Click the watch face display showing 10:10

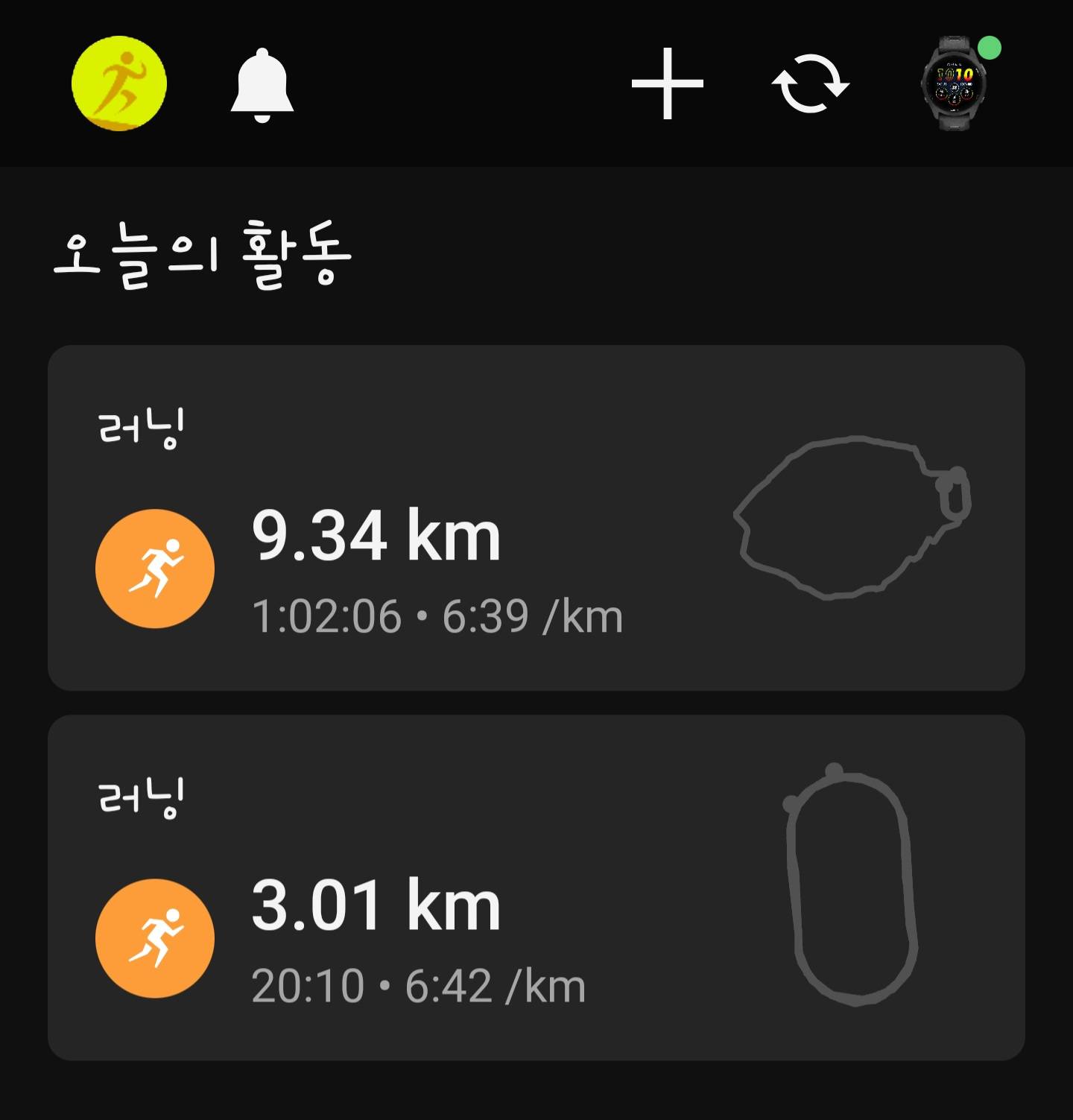[954, 87]
